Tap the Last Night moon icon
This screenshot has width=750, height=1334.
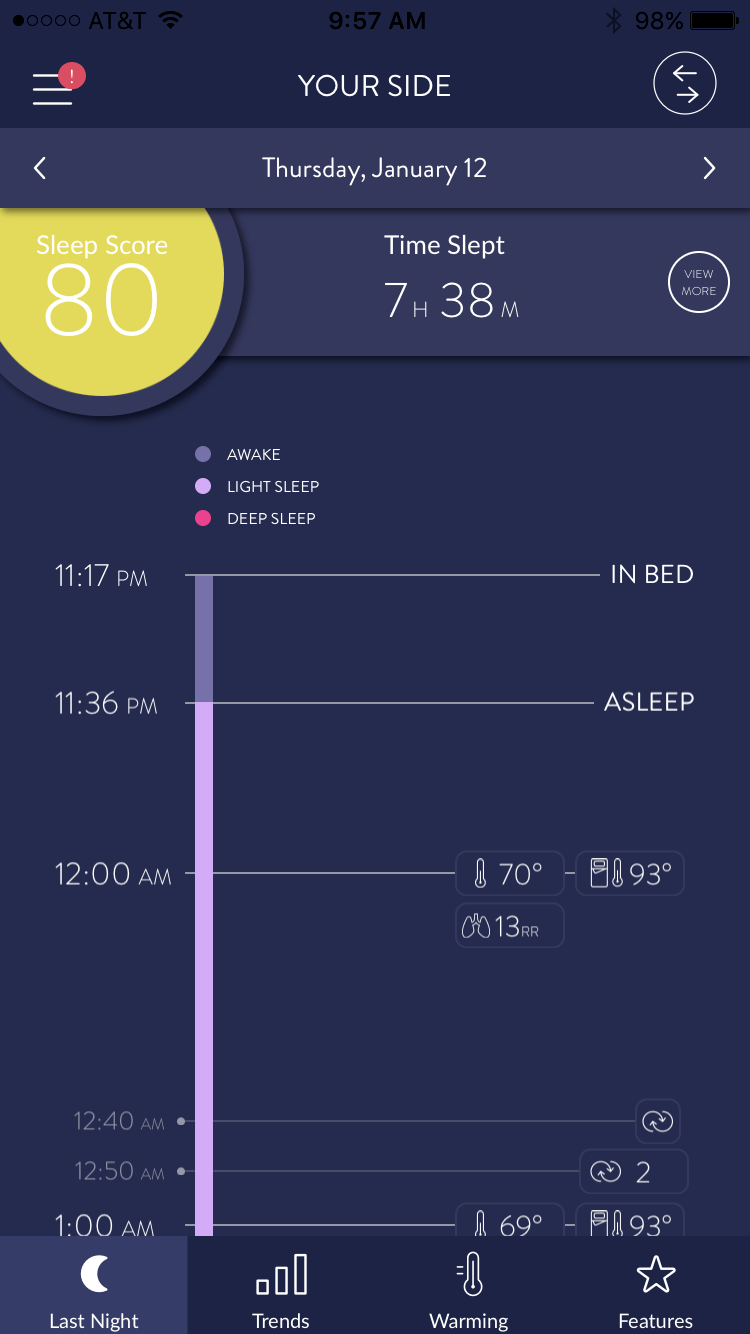93,1272
